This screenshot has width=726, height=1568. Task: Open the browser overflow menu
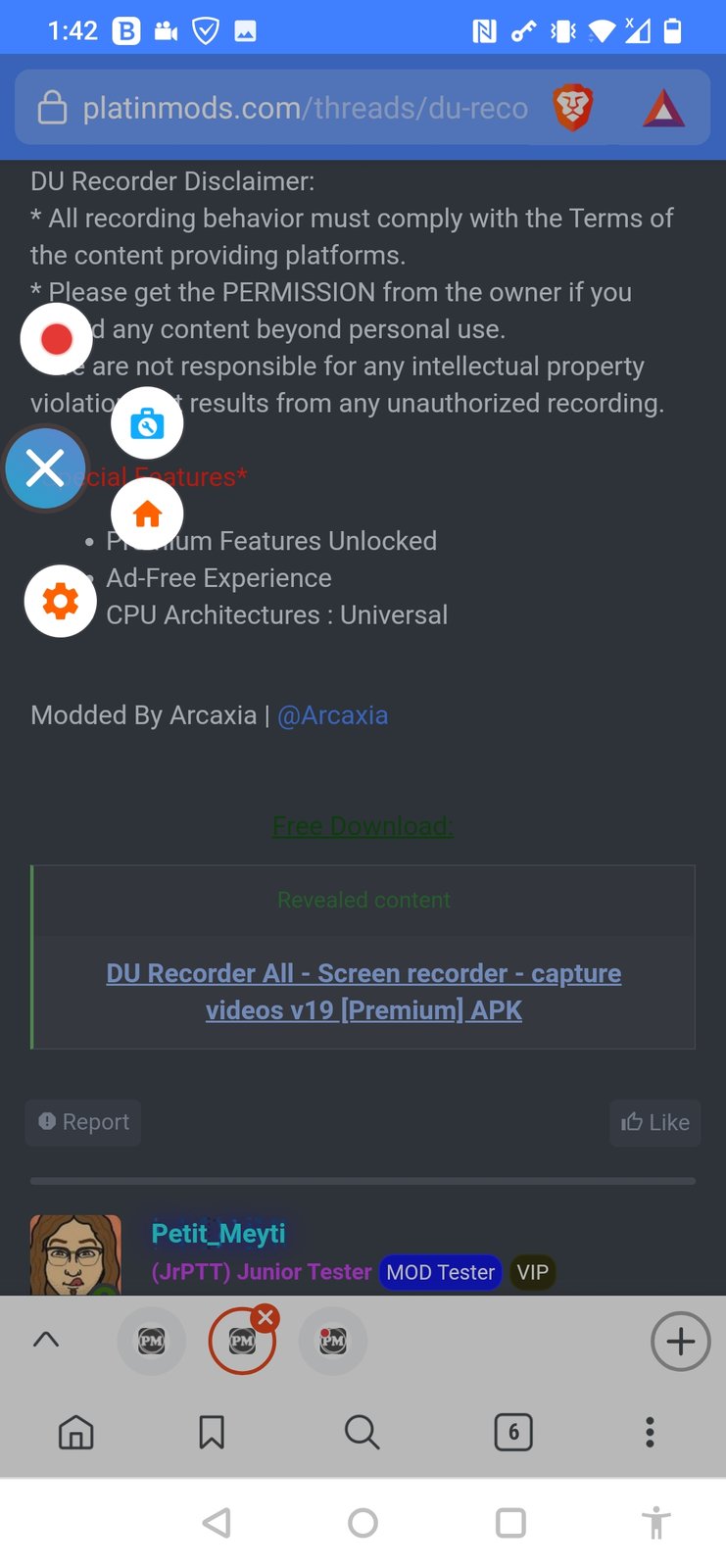pos(650,1433)
